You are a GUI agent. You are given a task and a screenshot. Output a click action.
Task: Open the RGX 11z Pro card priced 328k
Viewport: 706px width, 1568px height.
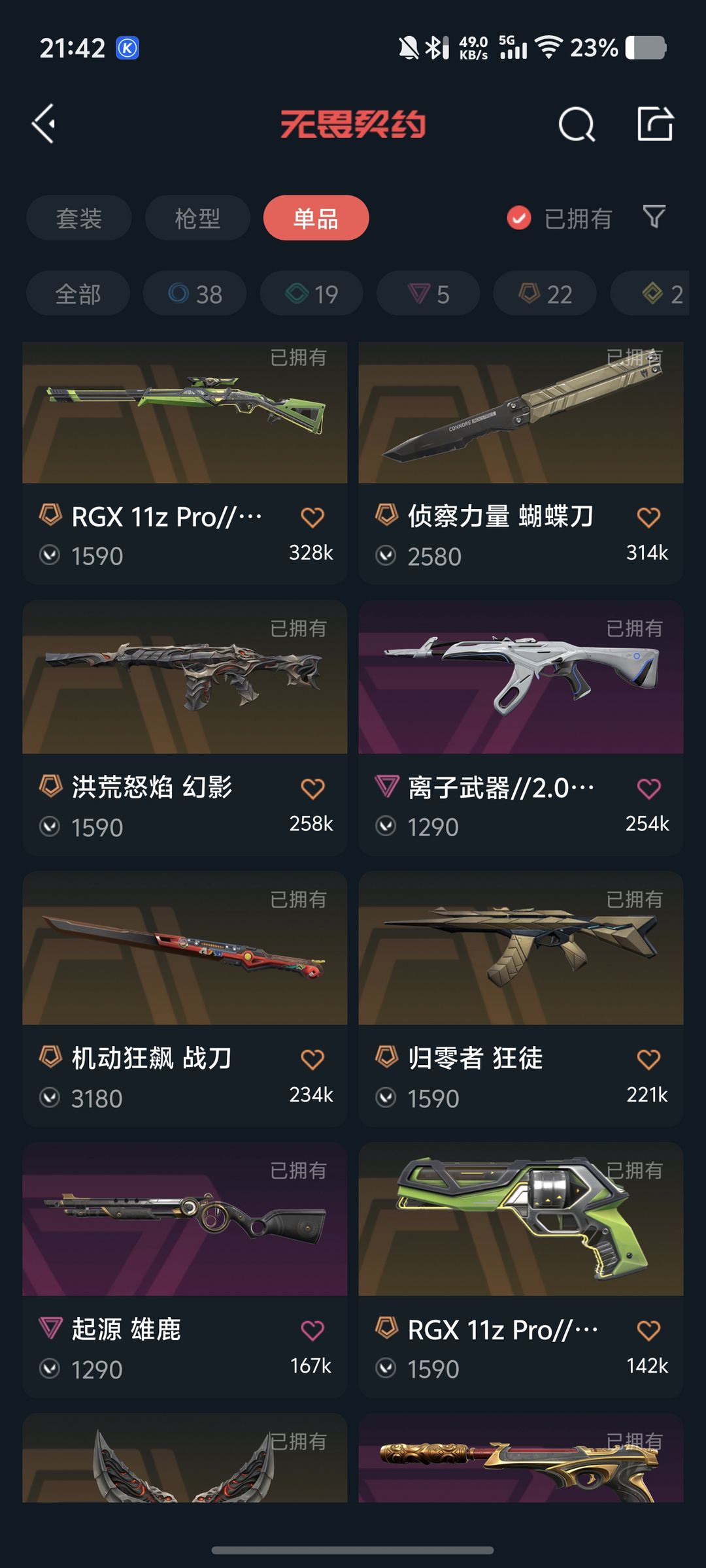point(185,463)
